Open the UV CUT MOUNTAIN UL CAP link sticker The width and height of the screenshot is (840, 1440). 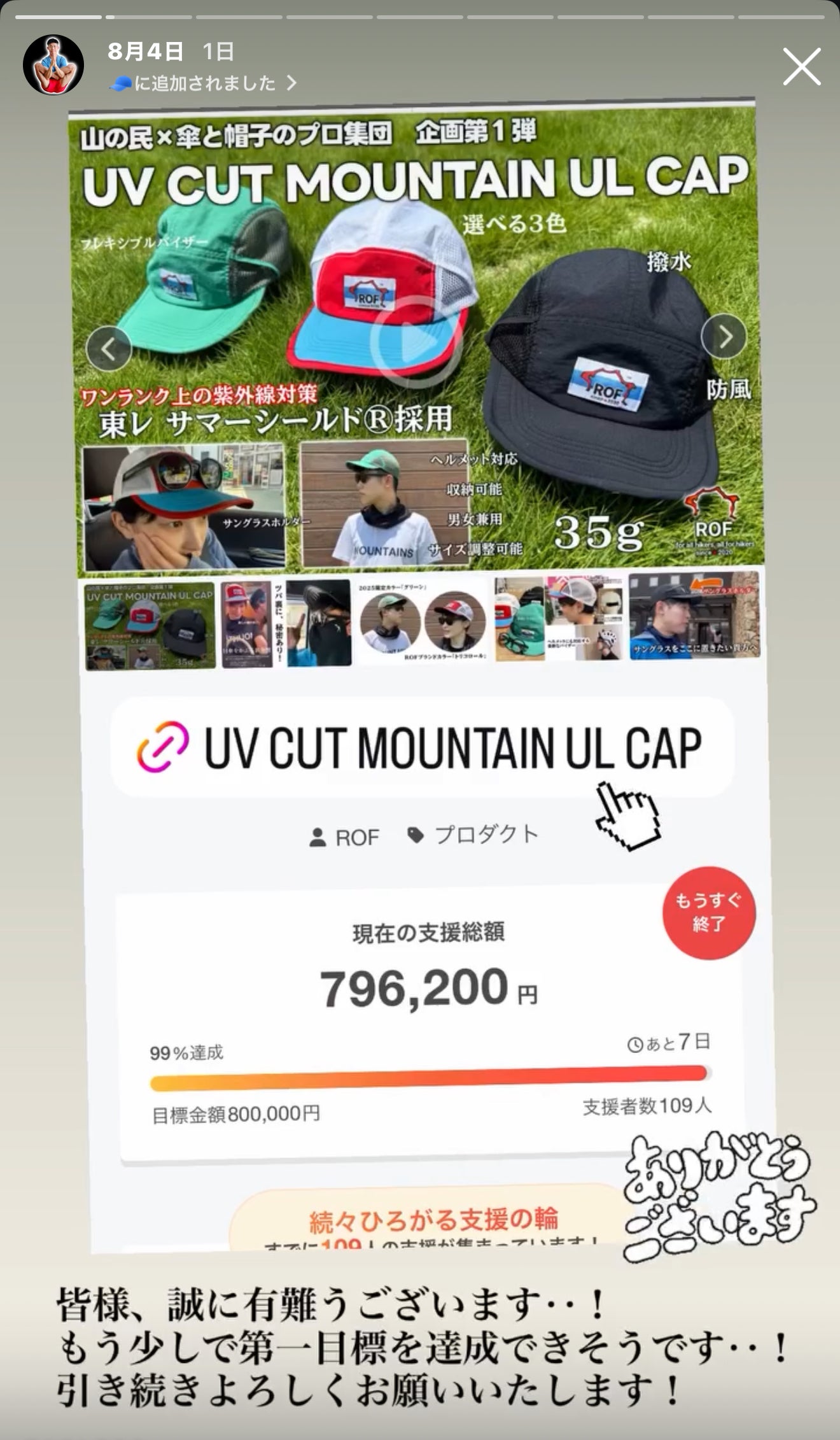pyautogui.click(x=423, y=747)
